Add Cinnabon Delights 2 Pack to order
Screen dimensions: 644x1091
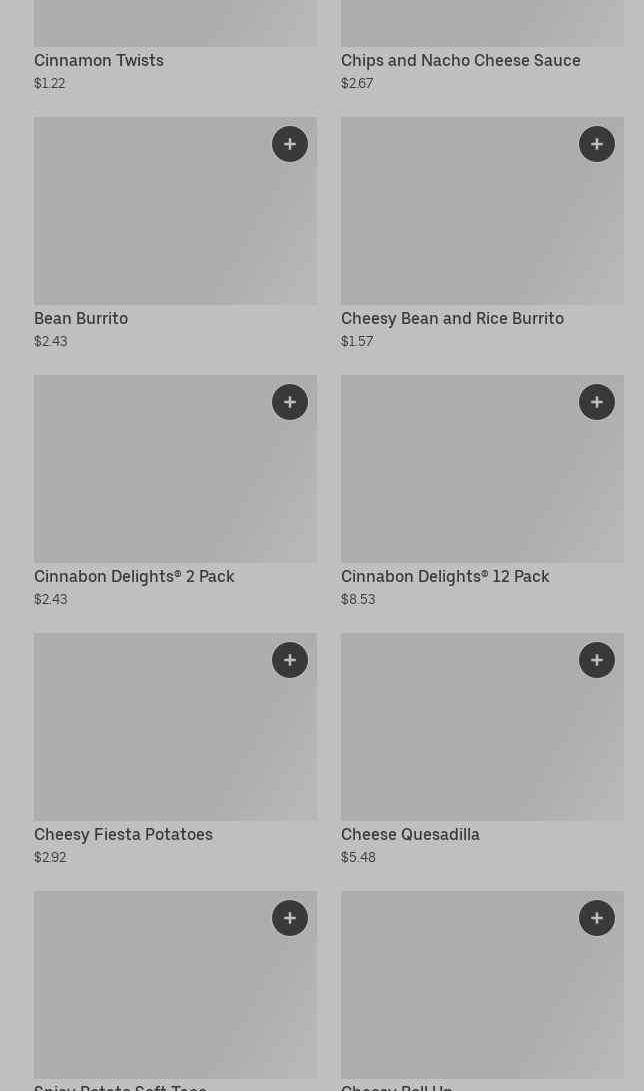pyautogui.click(x=290, y=402)
